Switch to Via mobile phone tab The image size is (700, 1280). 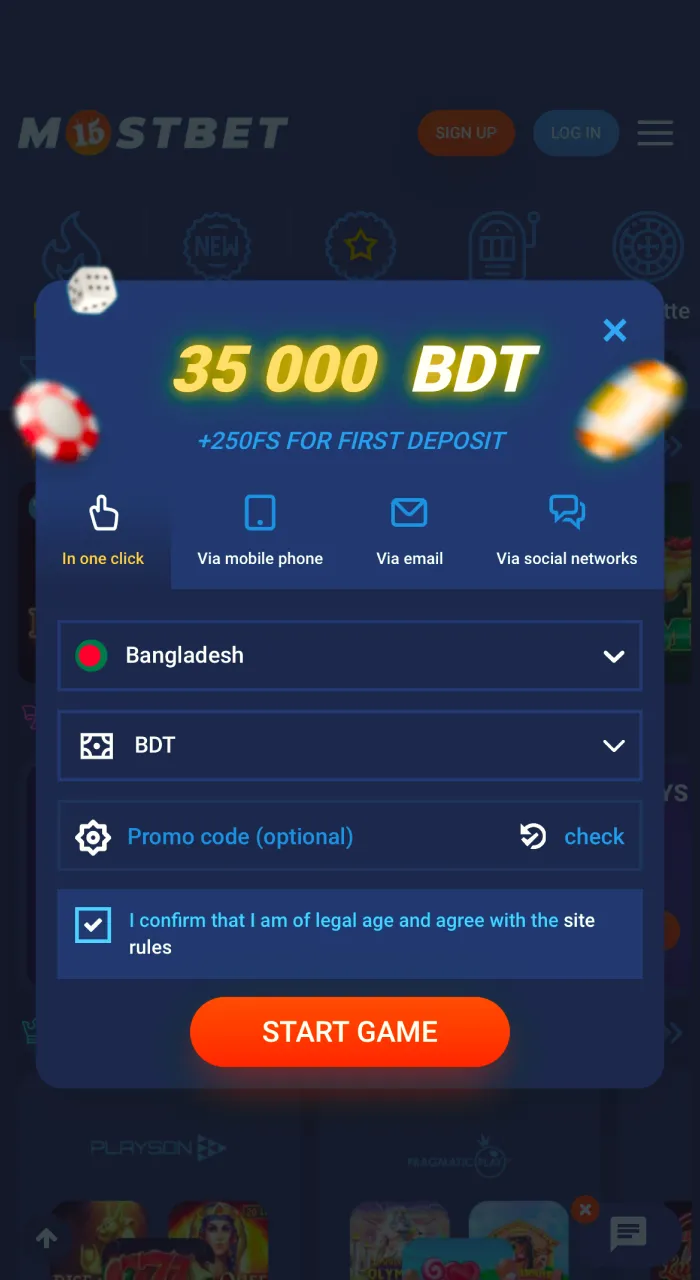point(260,532)
